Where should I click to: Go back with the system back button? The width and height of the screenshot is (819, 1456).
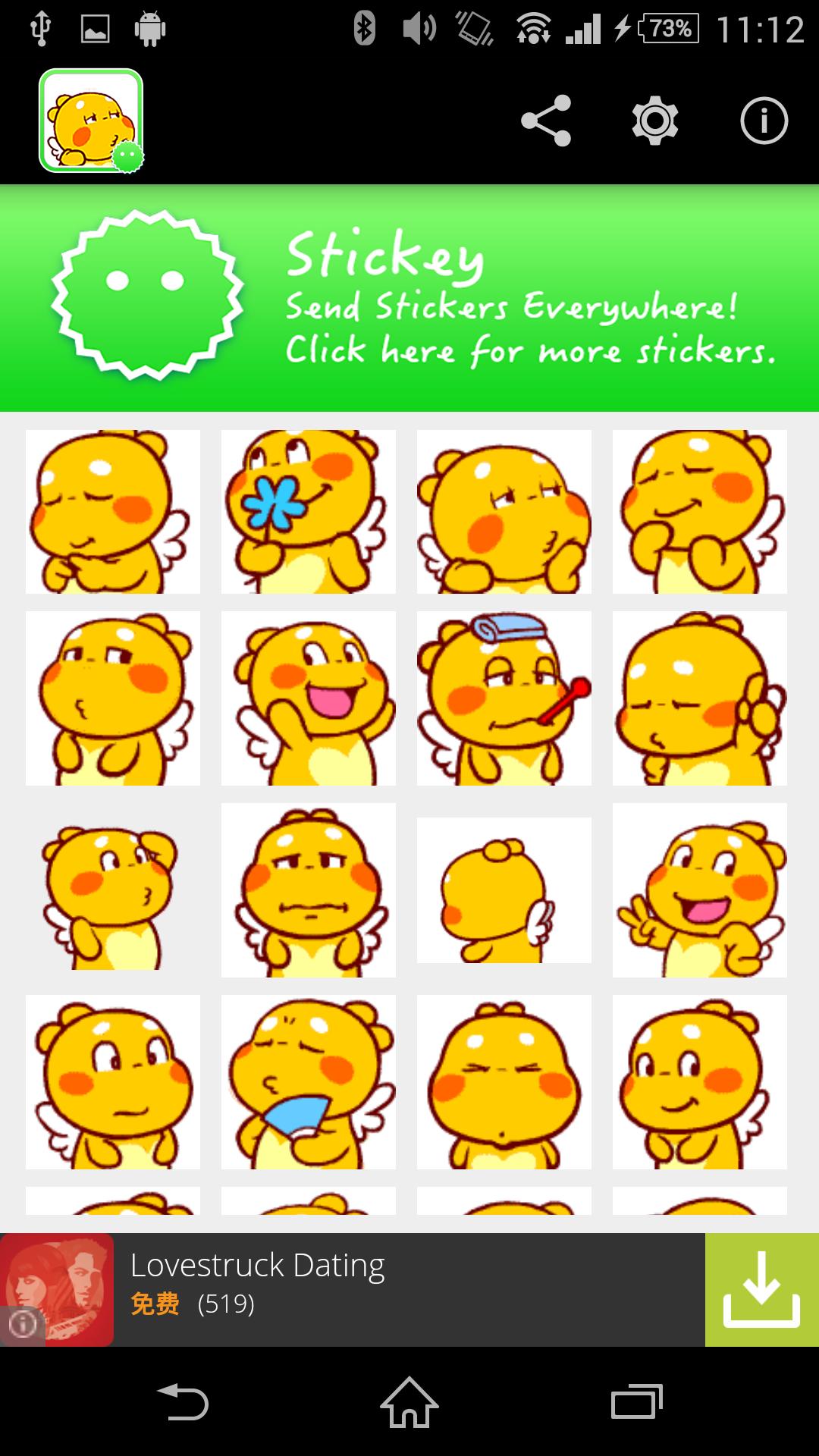(x=182, y=1401)
